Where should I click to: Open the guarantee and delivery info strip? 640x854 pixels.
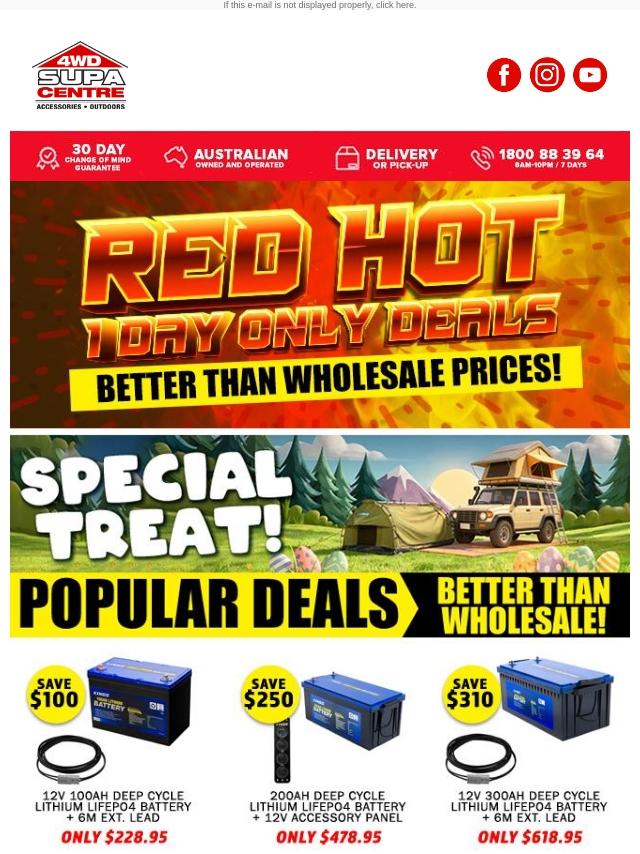tap(320, 157)
